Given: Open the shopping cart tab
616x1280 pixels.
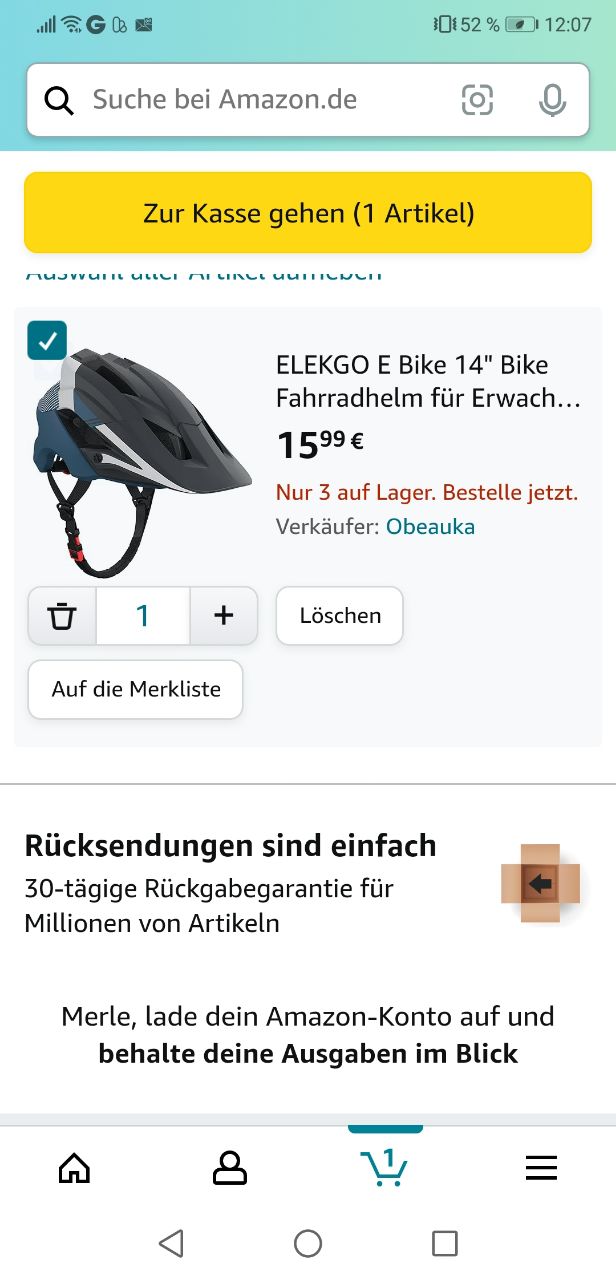Looking at the screenshot, I should click(385, 1166).
